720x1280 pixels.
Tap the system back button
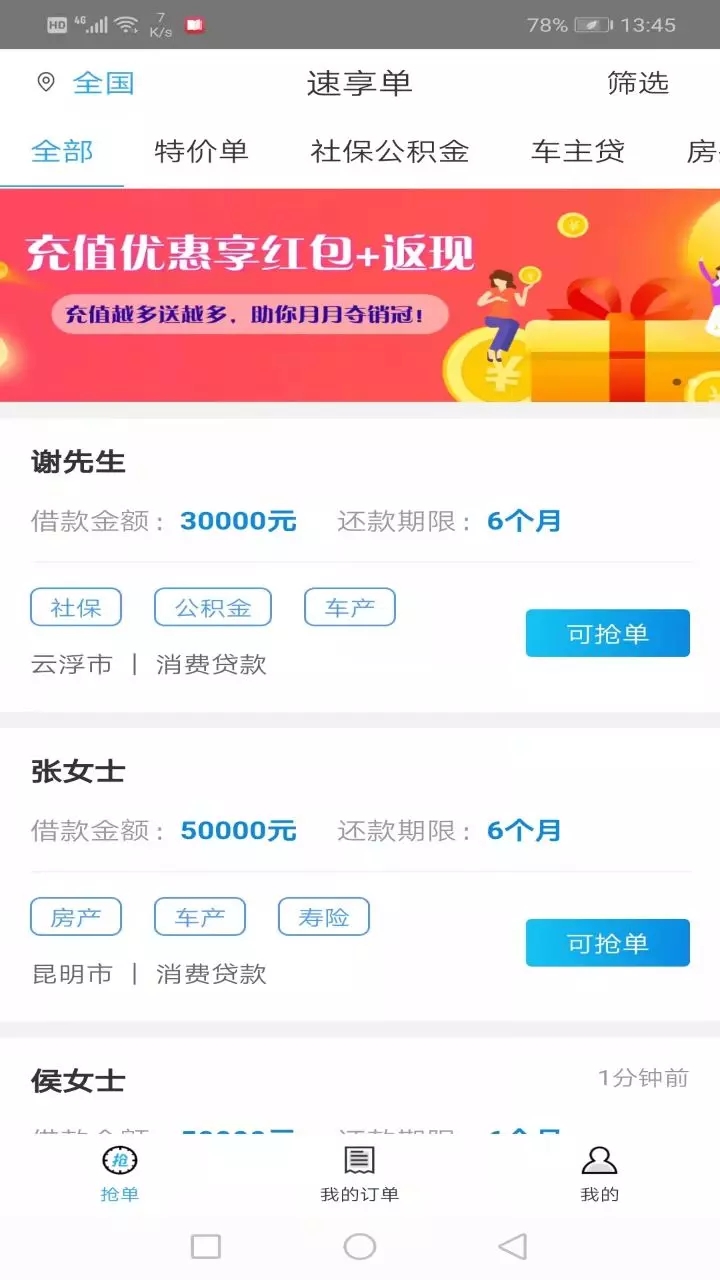coord(512,1246)
